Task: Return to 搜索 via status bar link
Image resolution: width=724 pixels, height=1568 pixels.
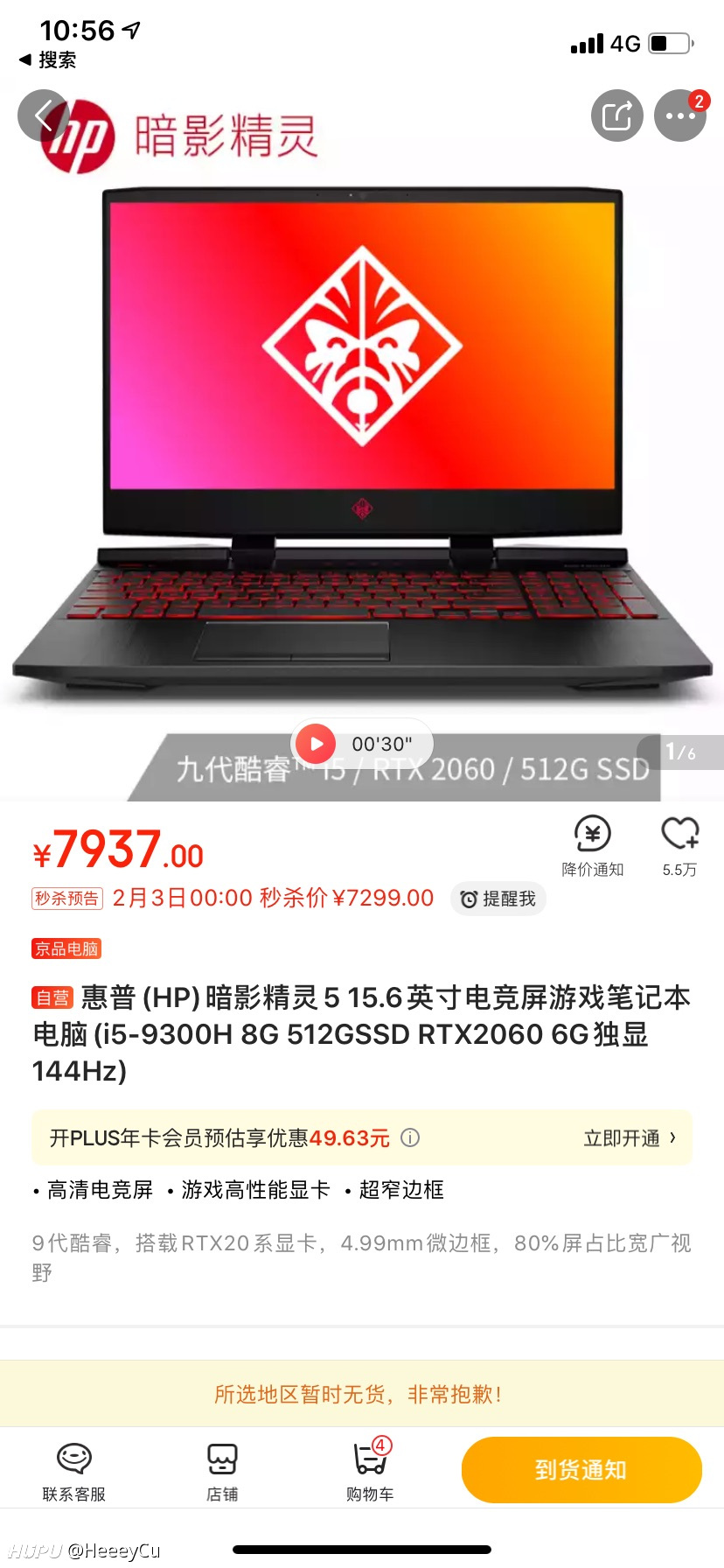Action: tap(48, 59)
